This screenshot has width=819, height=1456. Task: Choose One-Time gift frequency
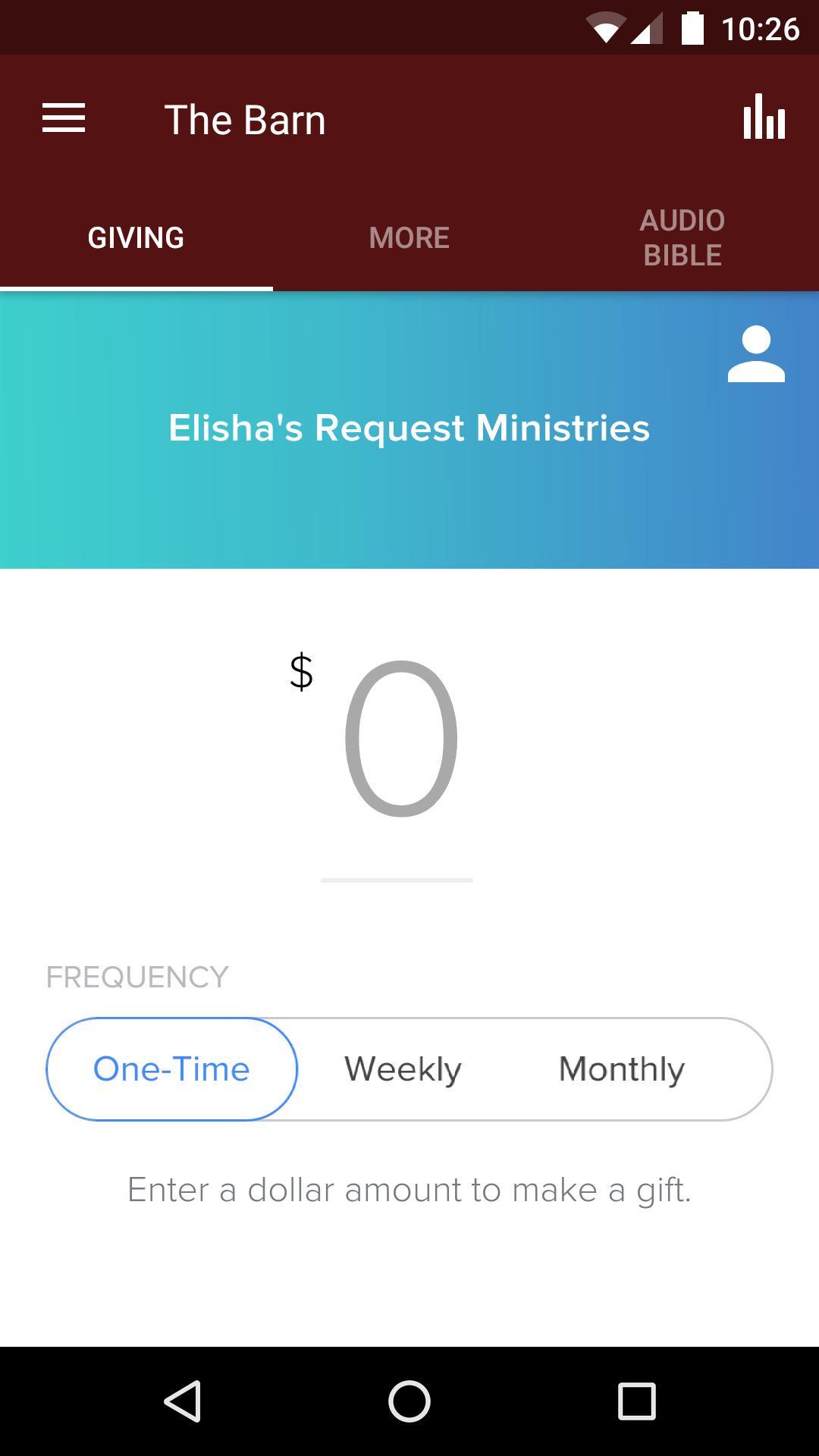(x=171, y=1069)
